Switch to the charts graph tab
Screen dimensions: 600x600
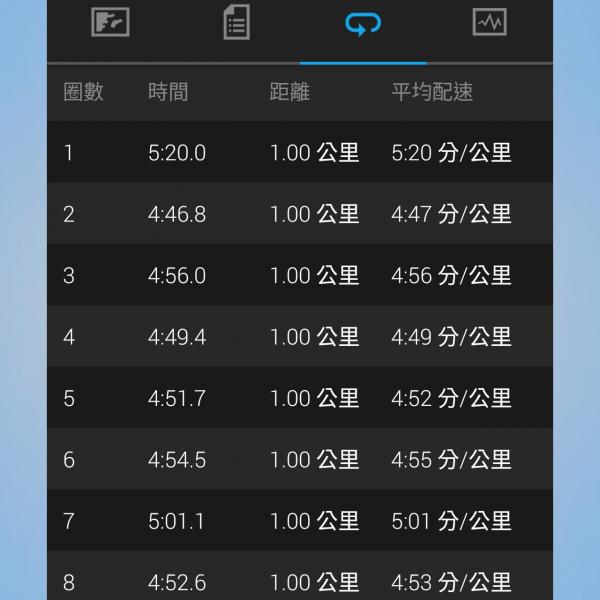(x=489, y=22)
